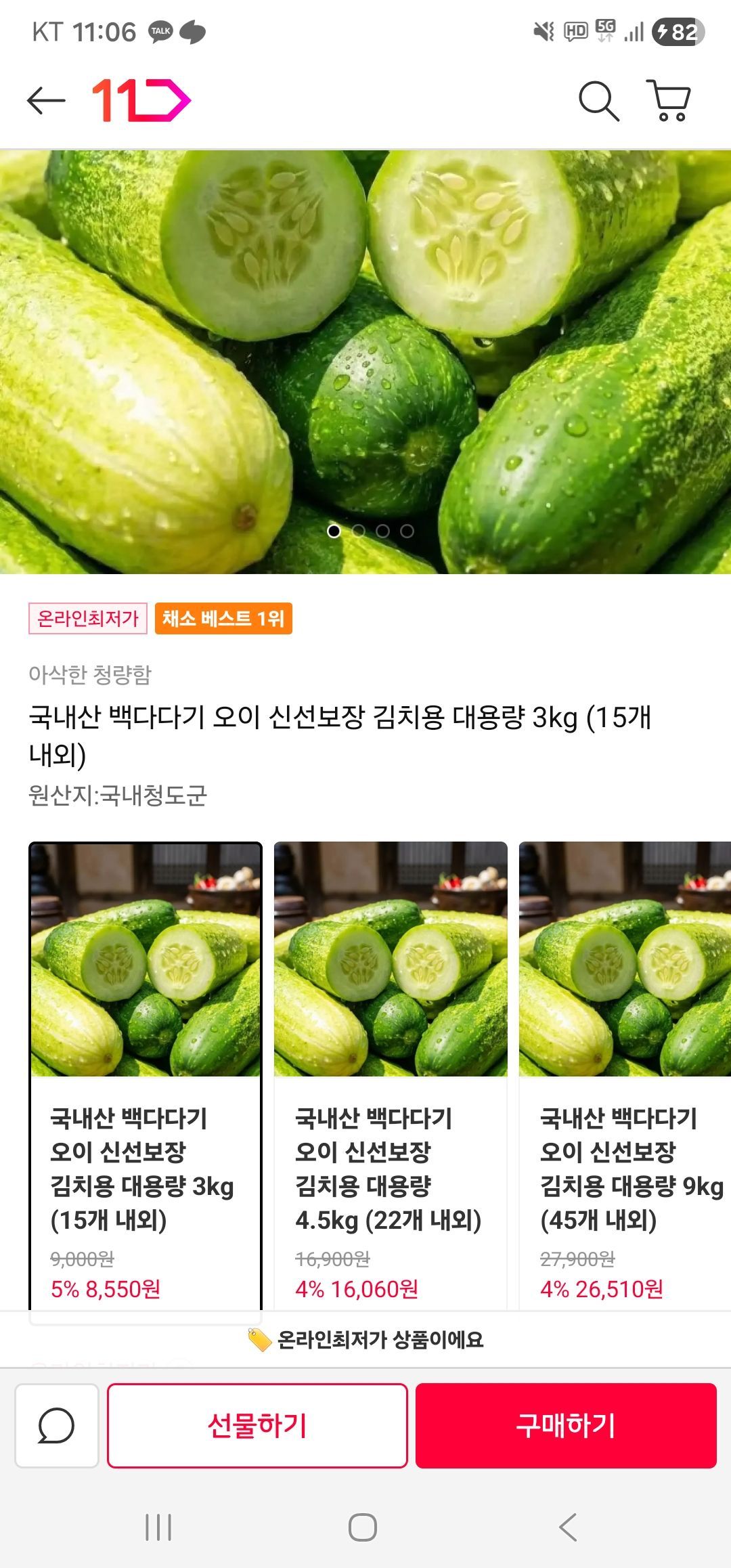The height and width of the screenshot is (1568, 731).
Task: Pick the 9kg (45개 내외) option card
Action: pos(625,1075)
